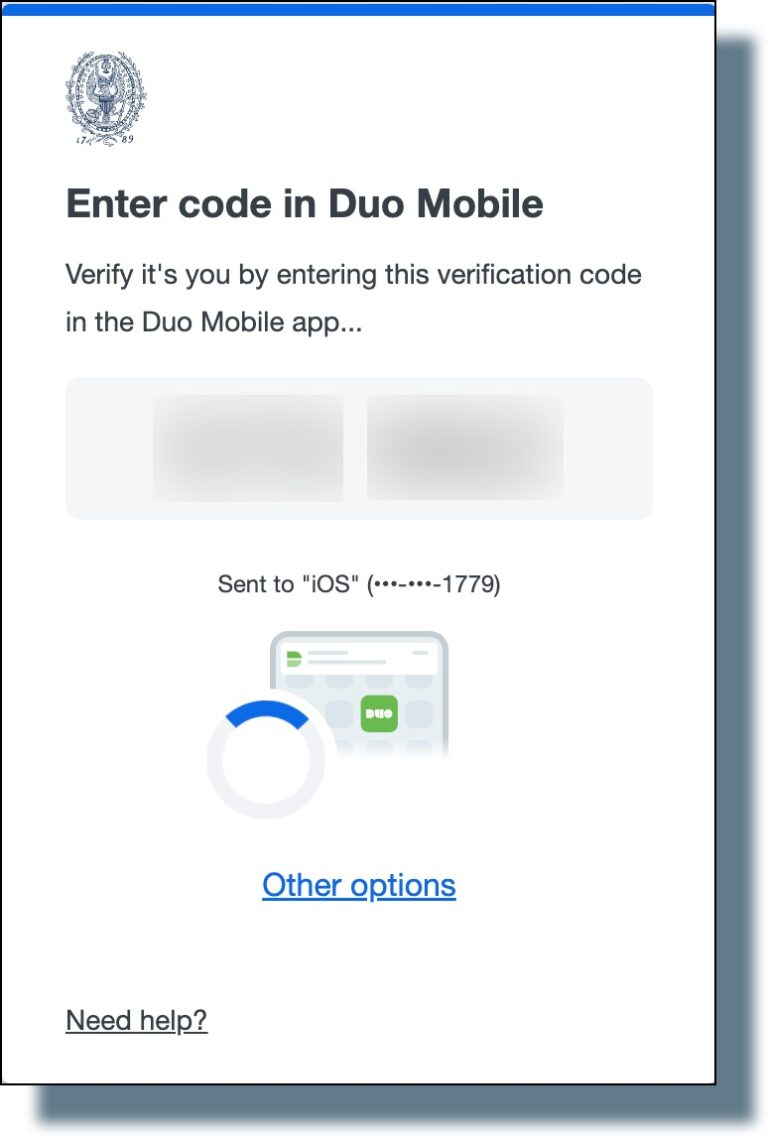768x1137 pixels.
Task: Open the Other options link
Action: [358, 885]
